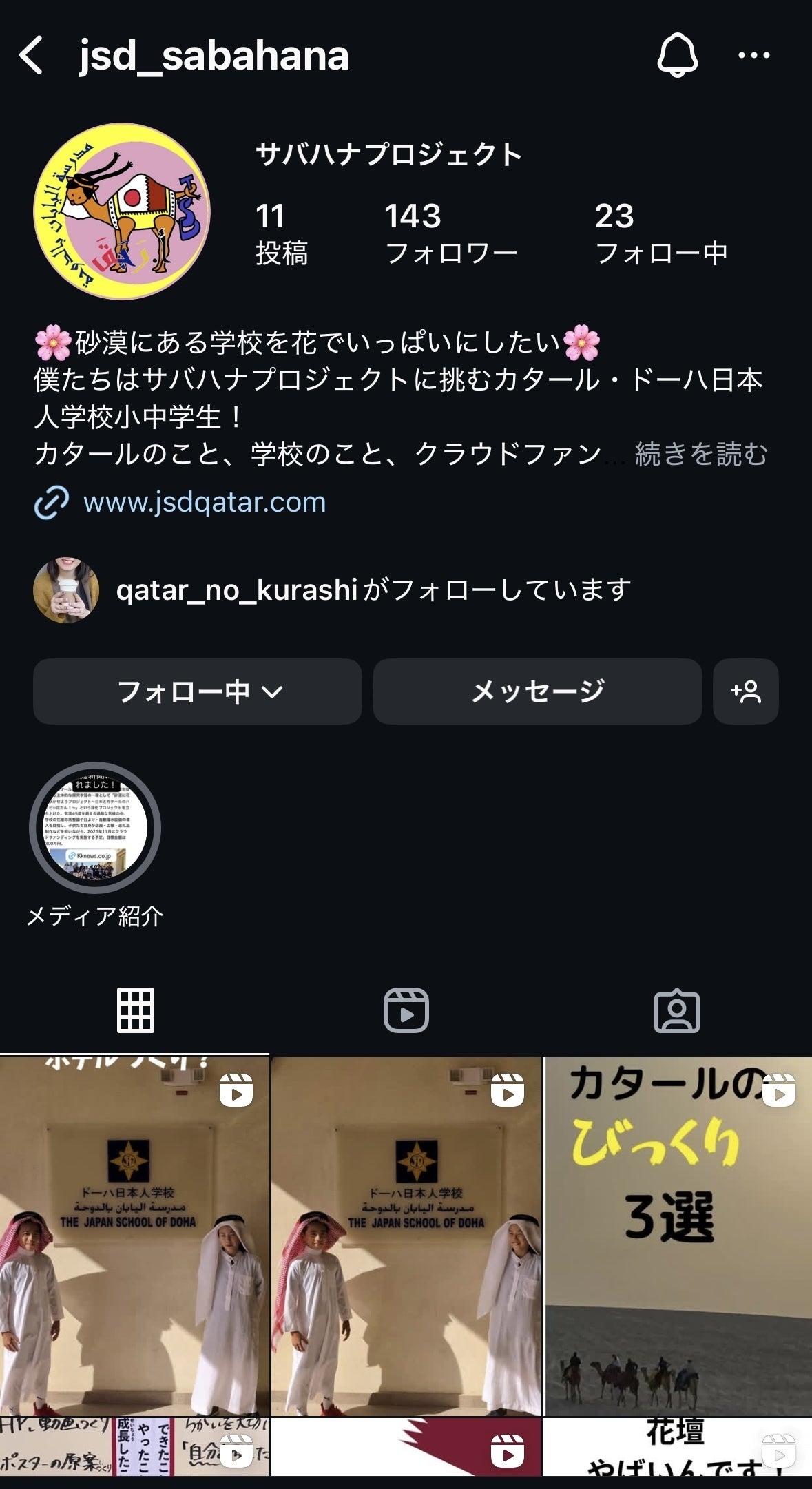Open the www.jsdqatar.com link
Viewport: 812px width, 1489px height.
pos(204,502)
